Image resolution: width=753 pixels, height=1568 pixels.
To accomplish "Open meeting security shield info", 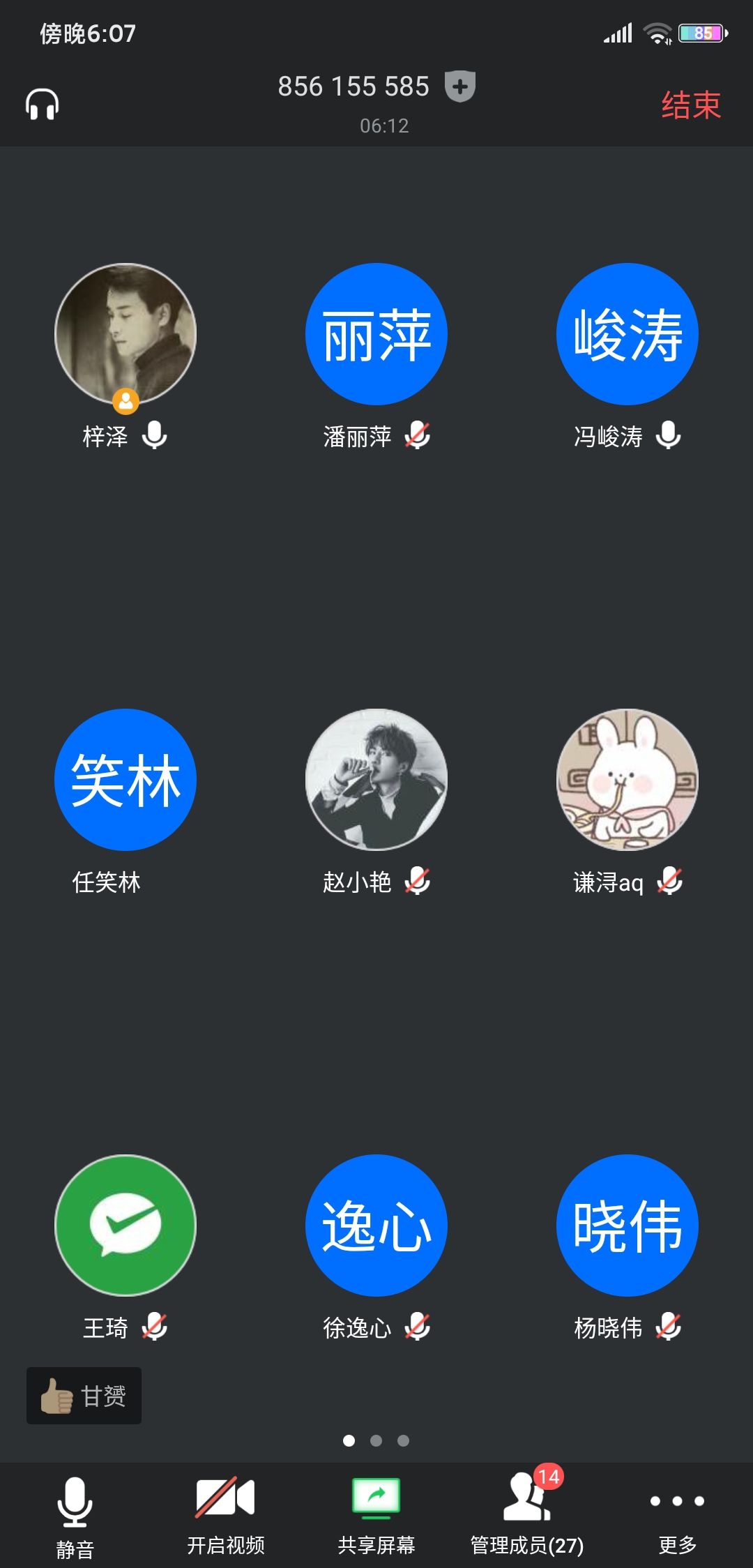I will 460,86.
